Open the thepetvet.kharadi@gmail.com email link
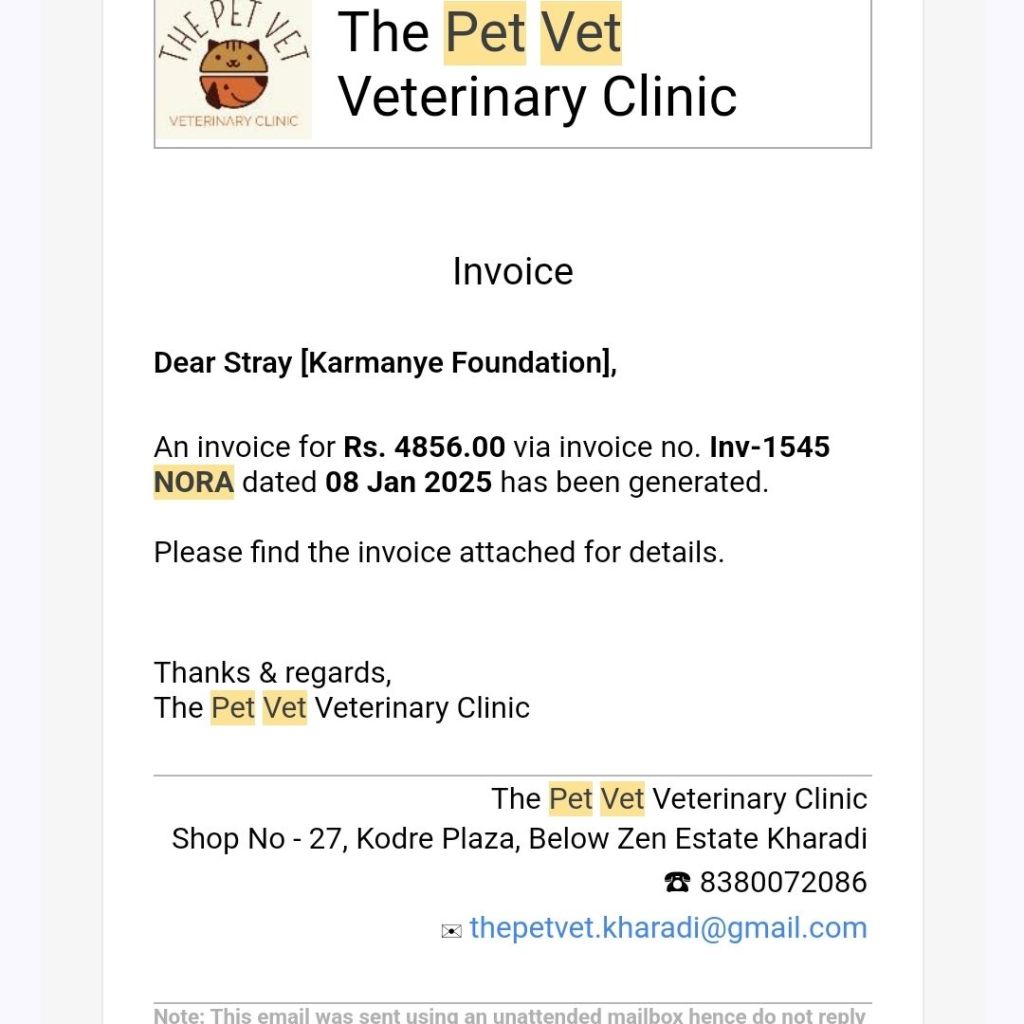The image size is (1024, 1024). [668, 928]
